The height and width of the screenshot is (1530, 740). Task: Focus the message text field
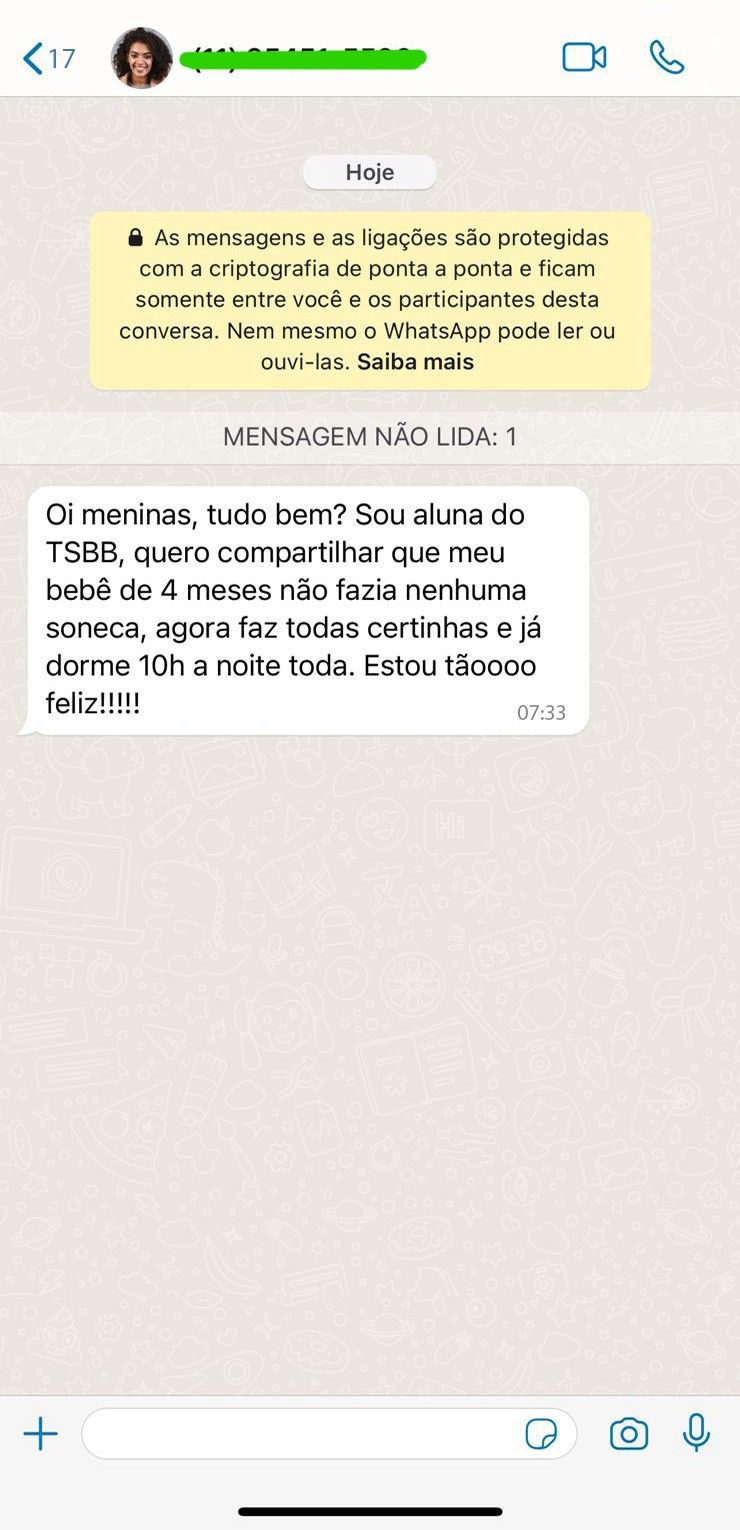(x=300, y=1435)
